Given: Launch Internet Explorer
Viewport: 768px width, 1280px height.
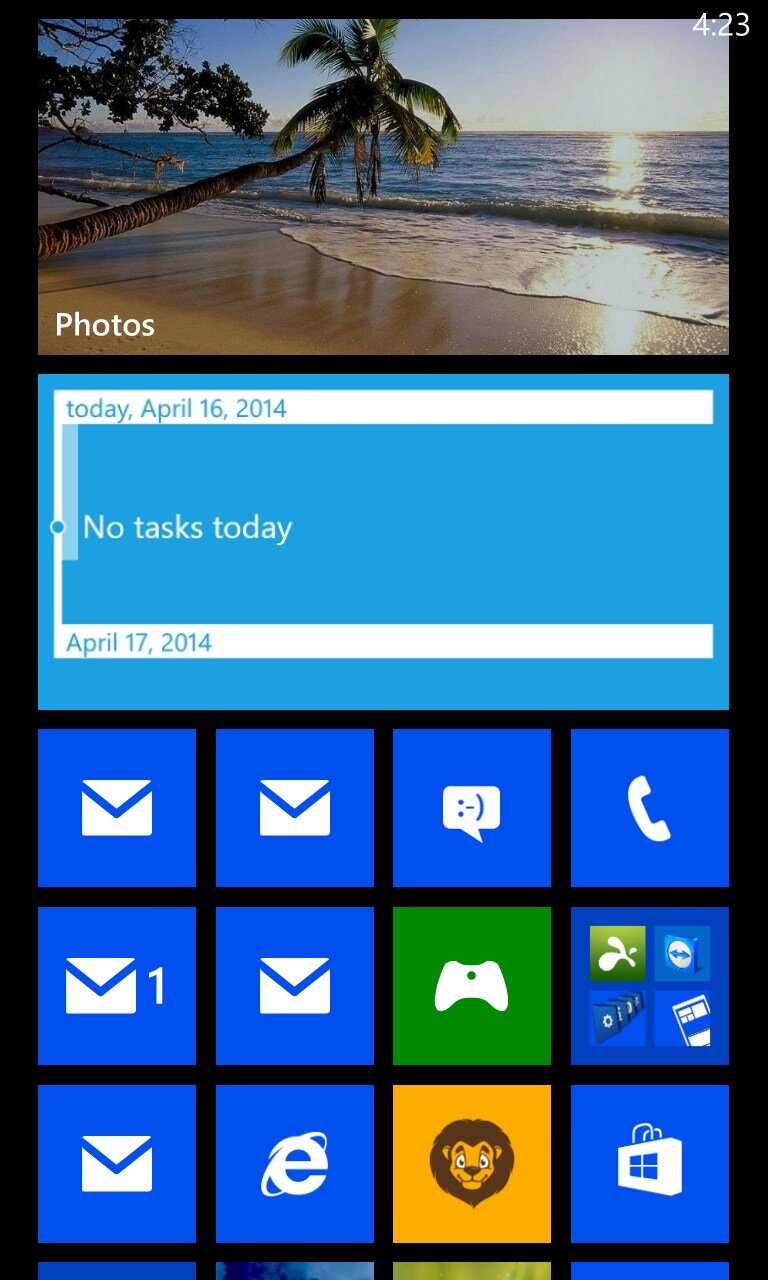Looking at the screenshot, I should pos(294,1163).
